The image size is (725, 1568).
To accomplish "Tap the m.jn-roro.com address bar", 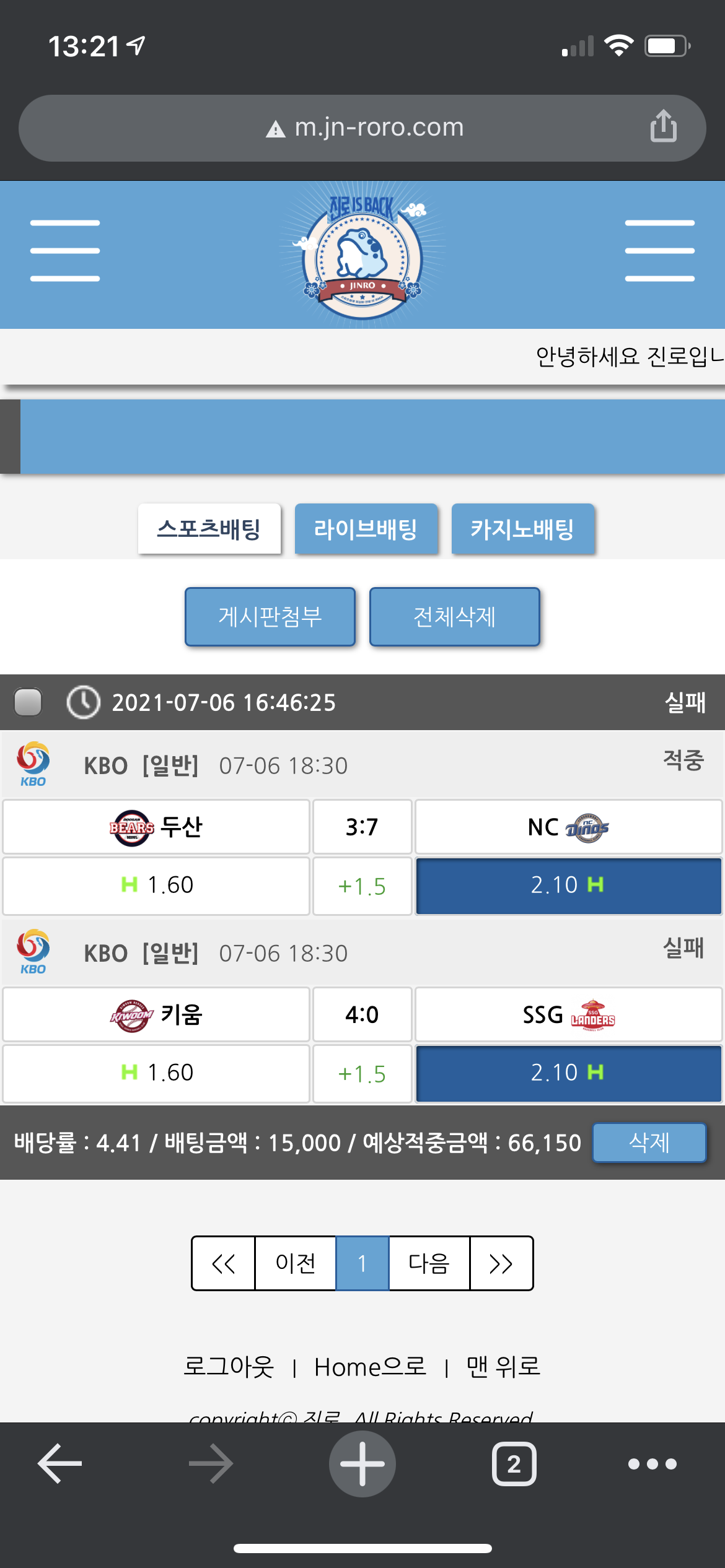I will tap(364, 128).
